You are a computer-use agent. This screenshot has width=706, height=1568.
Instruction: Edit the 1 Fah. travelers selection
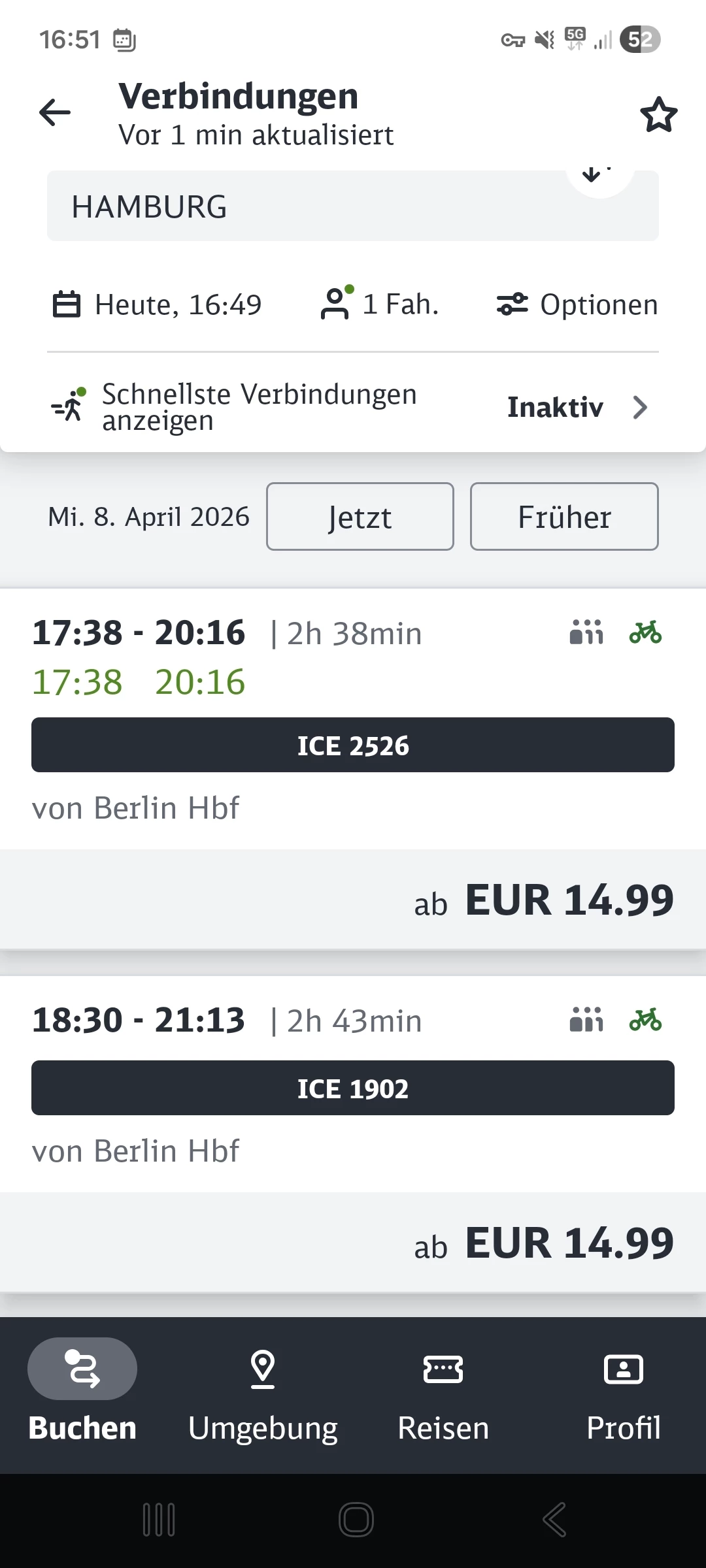coord(380,304)
